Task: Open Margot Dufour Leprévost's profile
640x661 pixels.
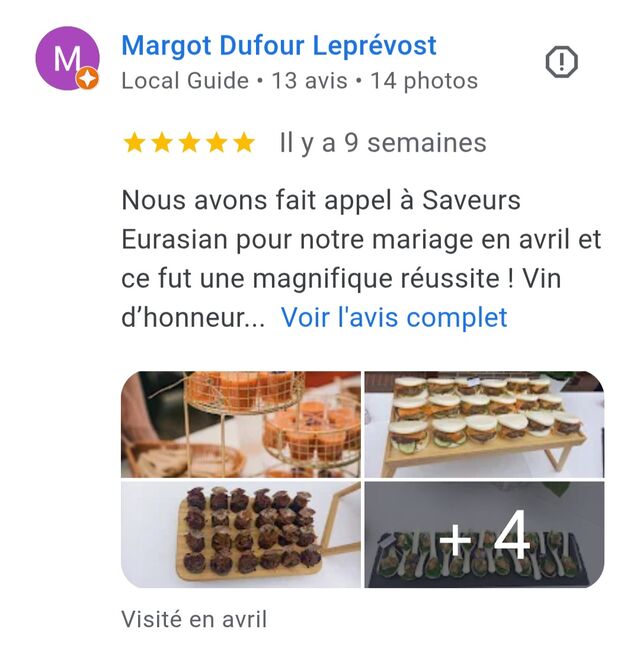Action: tap(278, 46)
